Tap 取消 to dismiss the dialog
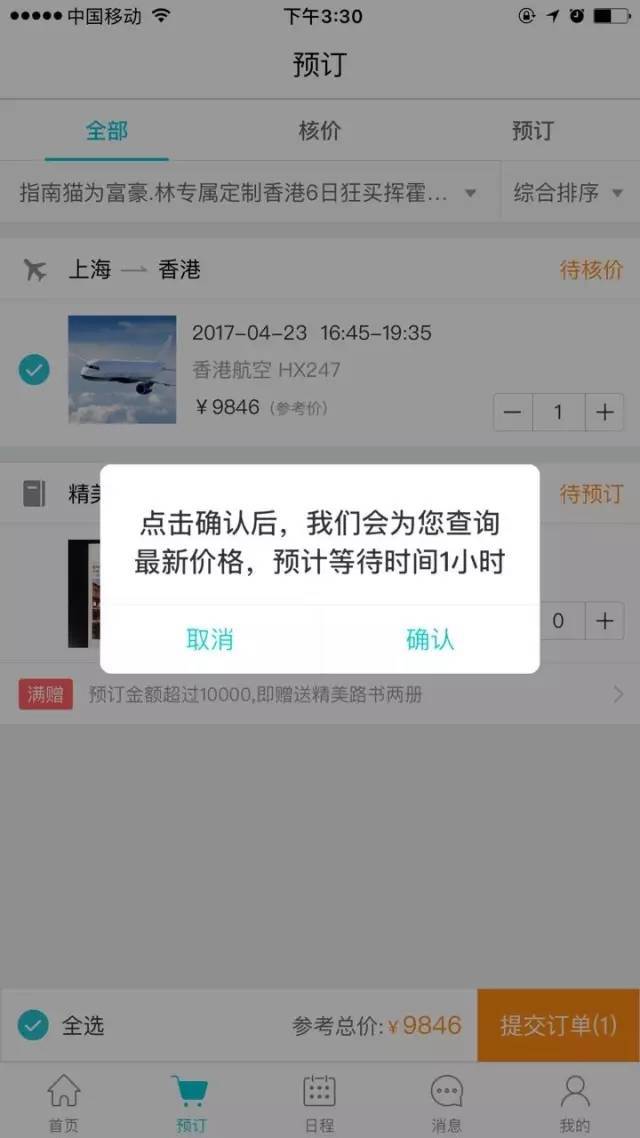The height and width of the screenshot is (1138, 640). (x=210, y=639)
